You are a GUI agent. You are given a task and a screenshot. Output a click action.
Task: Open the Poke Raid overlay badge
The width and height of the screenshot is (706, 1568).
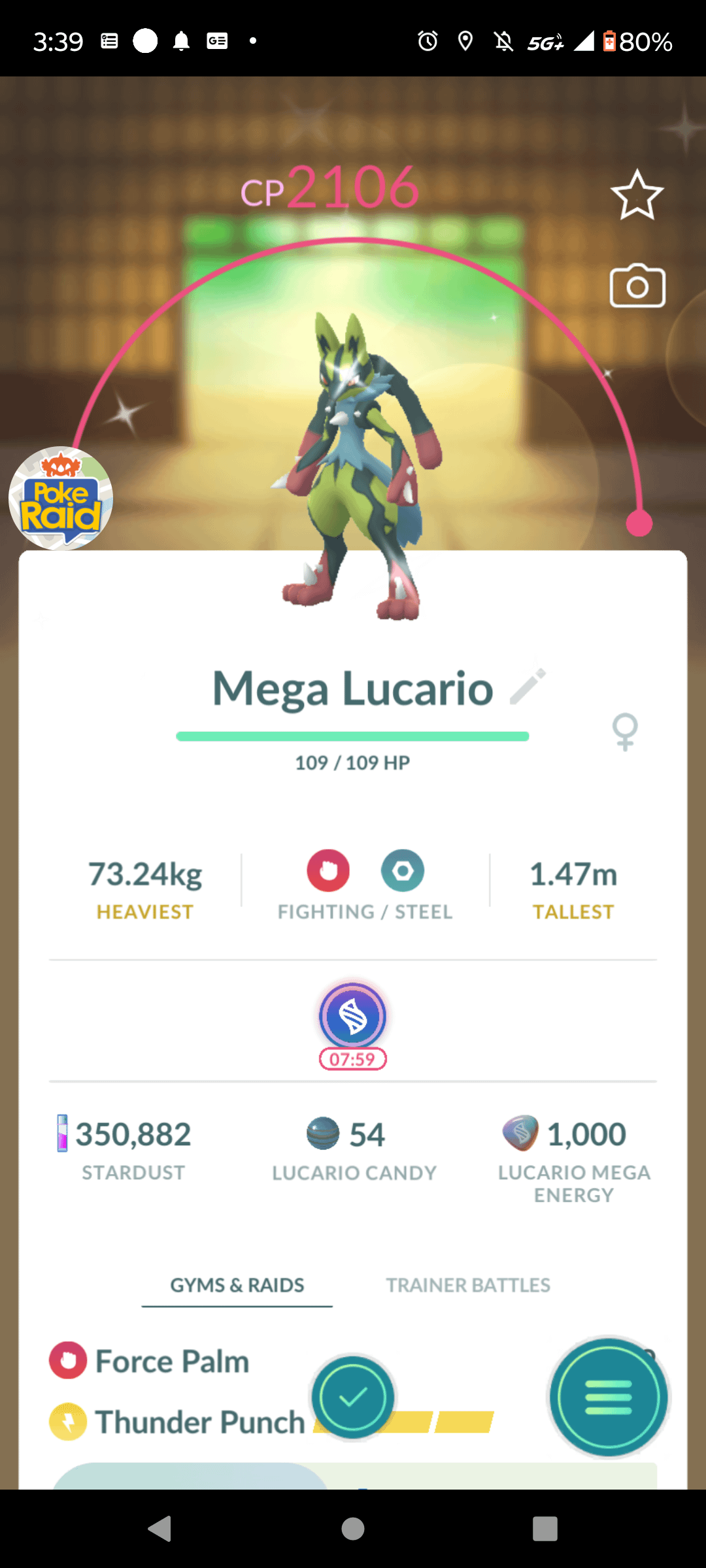[x=61, y=498]
